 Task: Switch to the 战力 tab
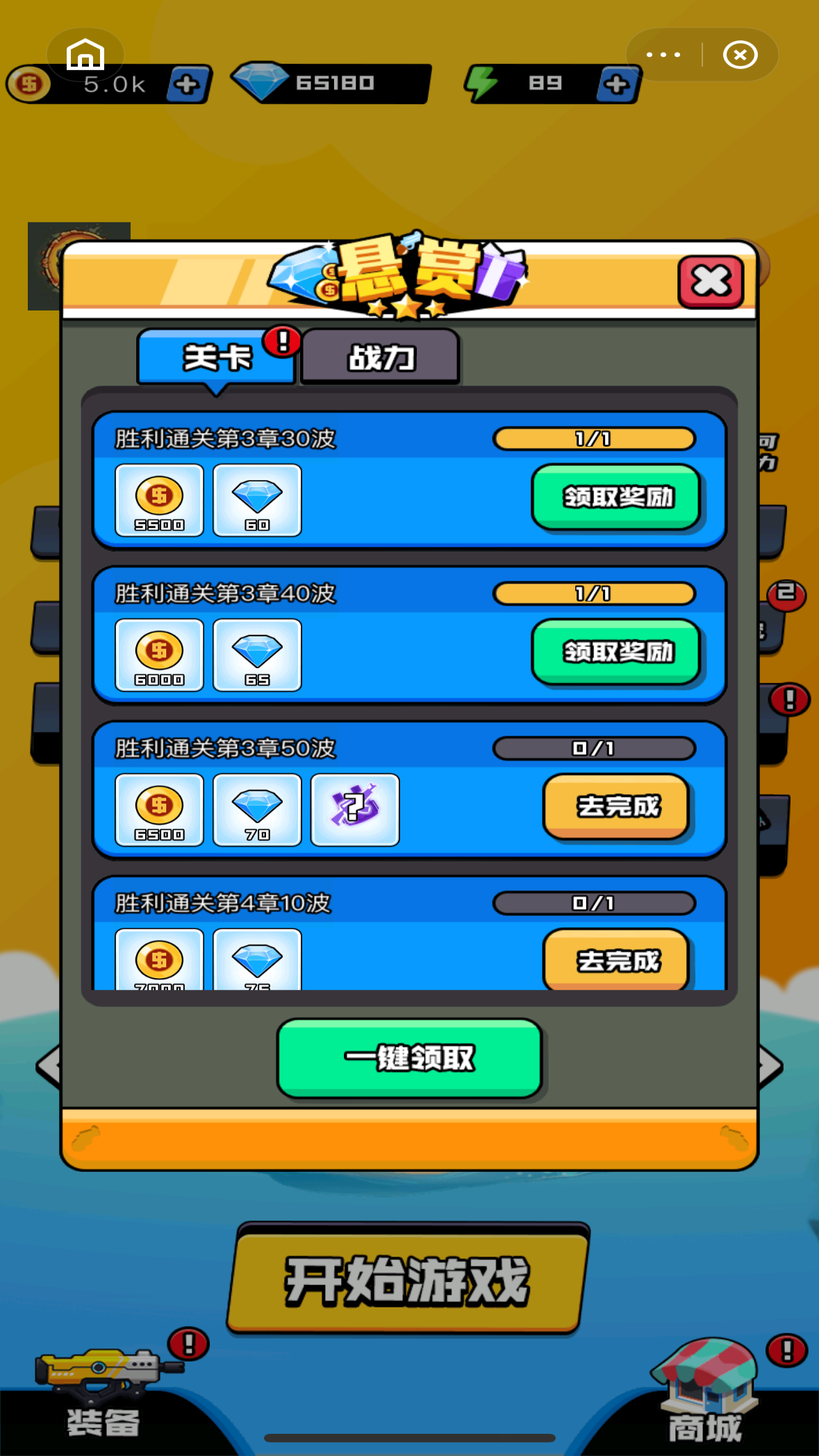coord(379,356)
